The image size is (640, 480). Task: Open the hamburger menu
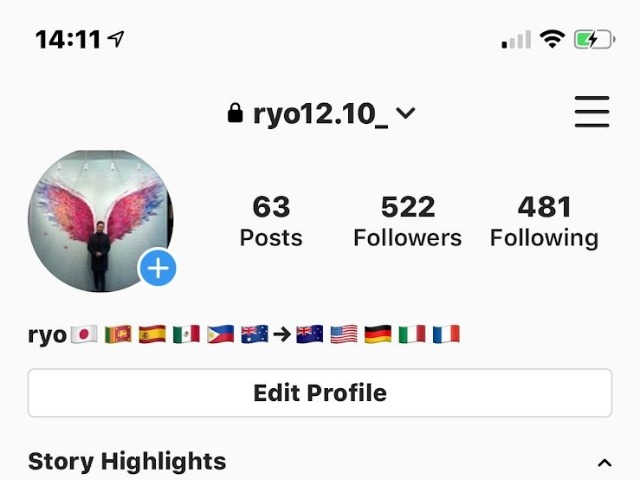(x=592, y=112)
